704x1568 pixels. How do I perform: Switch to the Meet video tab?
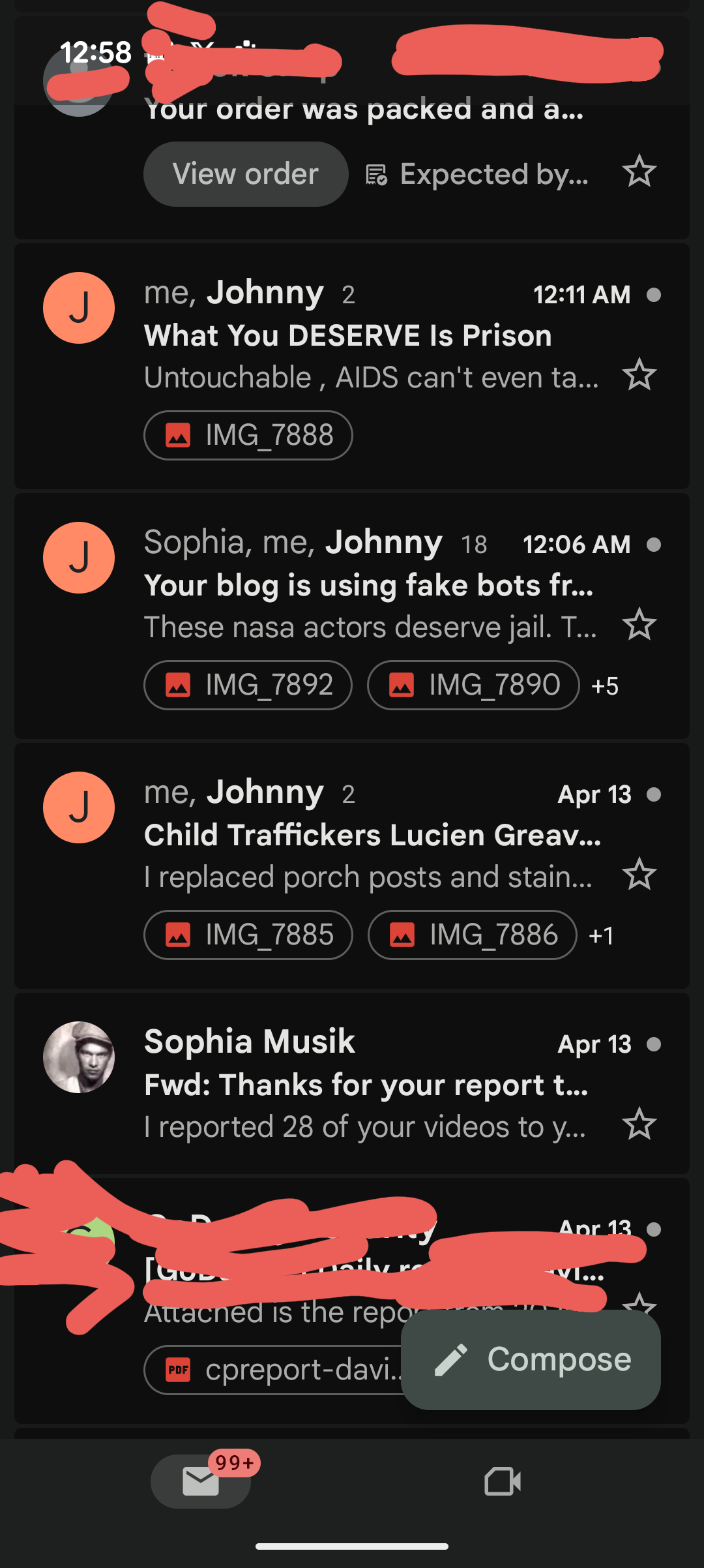point(503,1481)
